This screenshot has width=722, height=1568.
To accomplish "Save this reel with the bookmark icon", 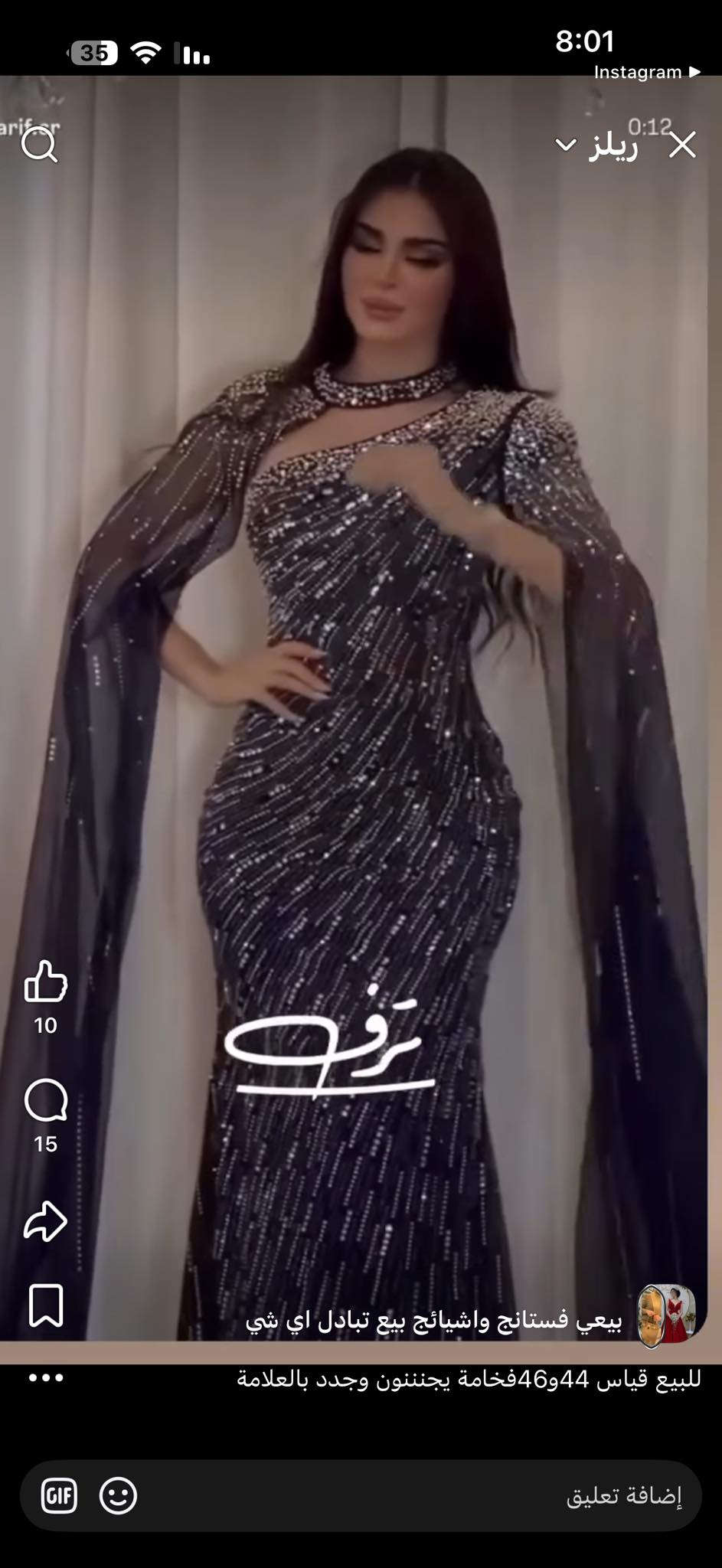I will (46, 1306).
